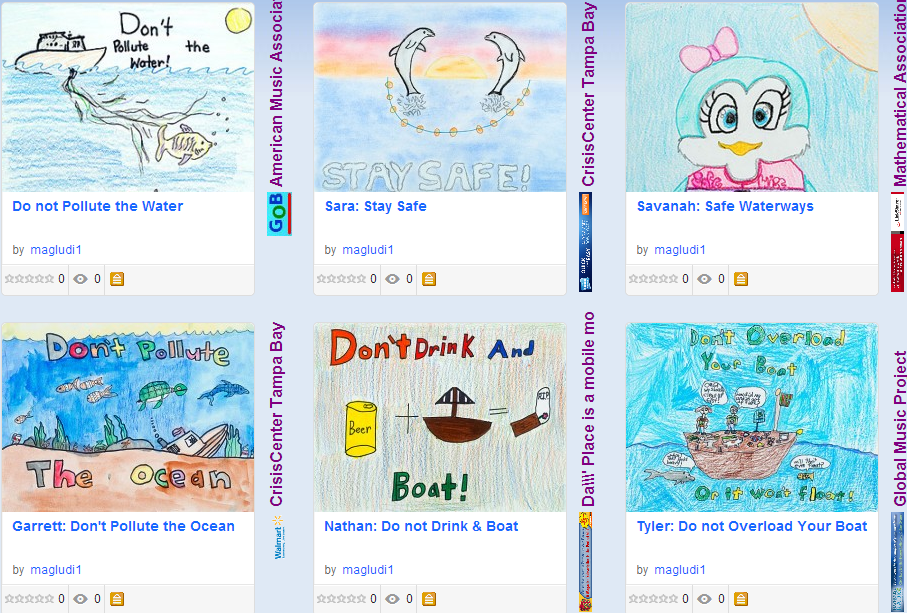Open the Global Music Project side banner
The image size is (907, 613).
click(x=900, y=428)
